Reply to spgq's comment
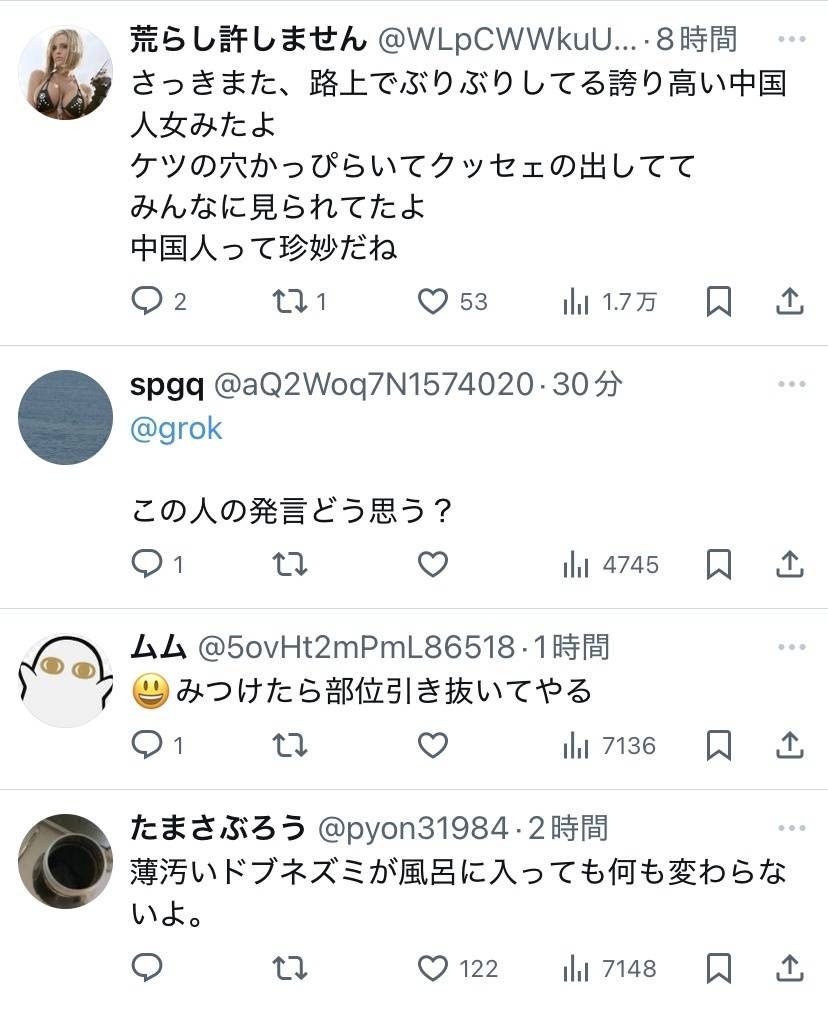 click(147, 565)
